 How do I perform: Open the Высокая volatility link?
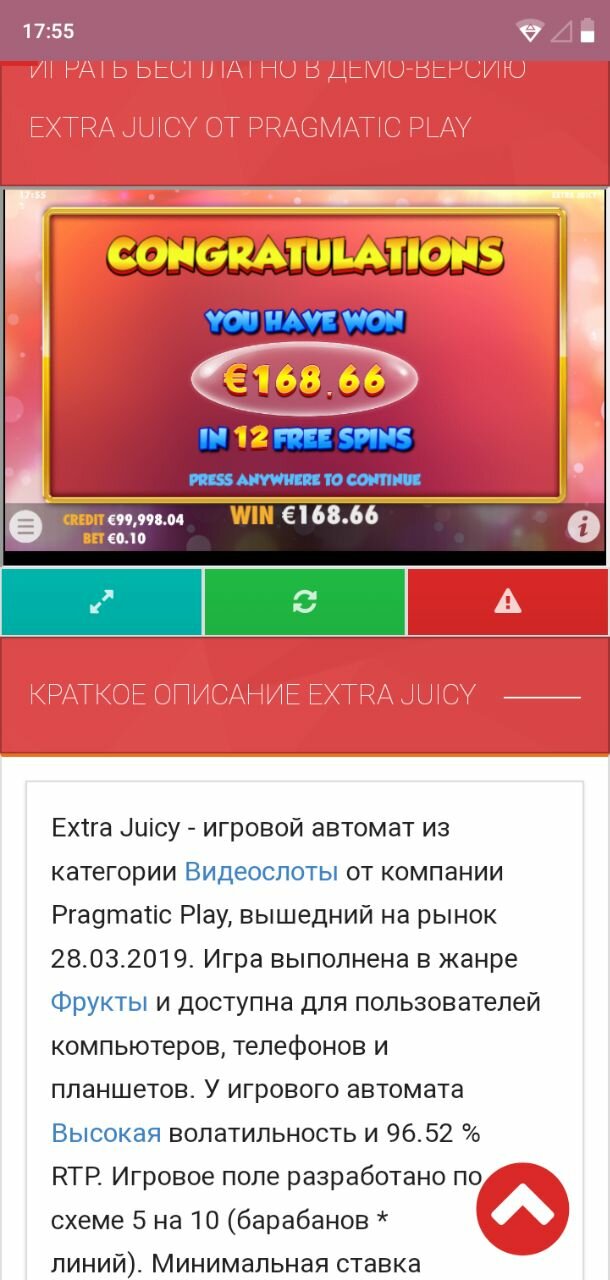(106, 1133)
